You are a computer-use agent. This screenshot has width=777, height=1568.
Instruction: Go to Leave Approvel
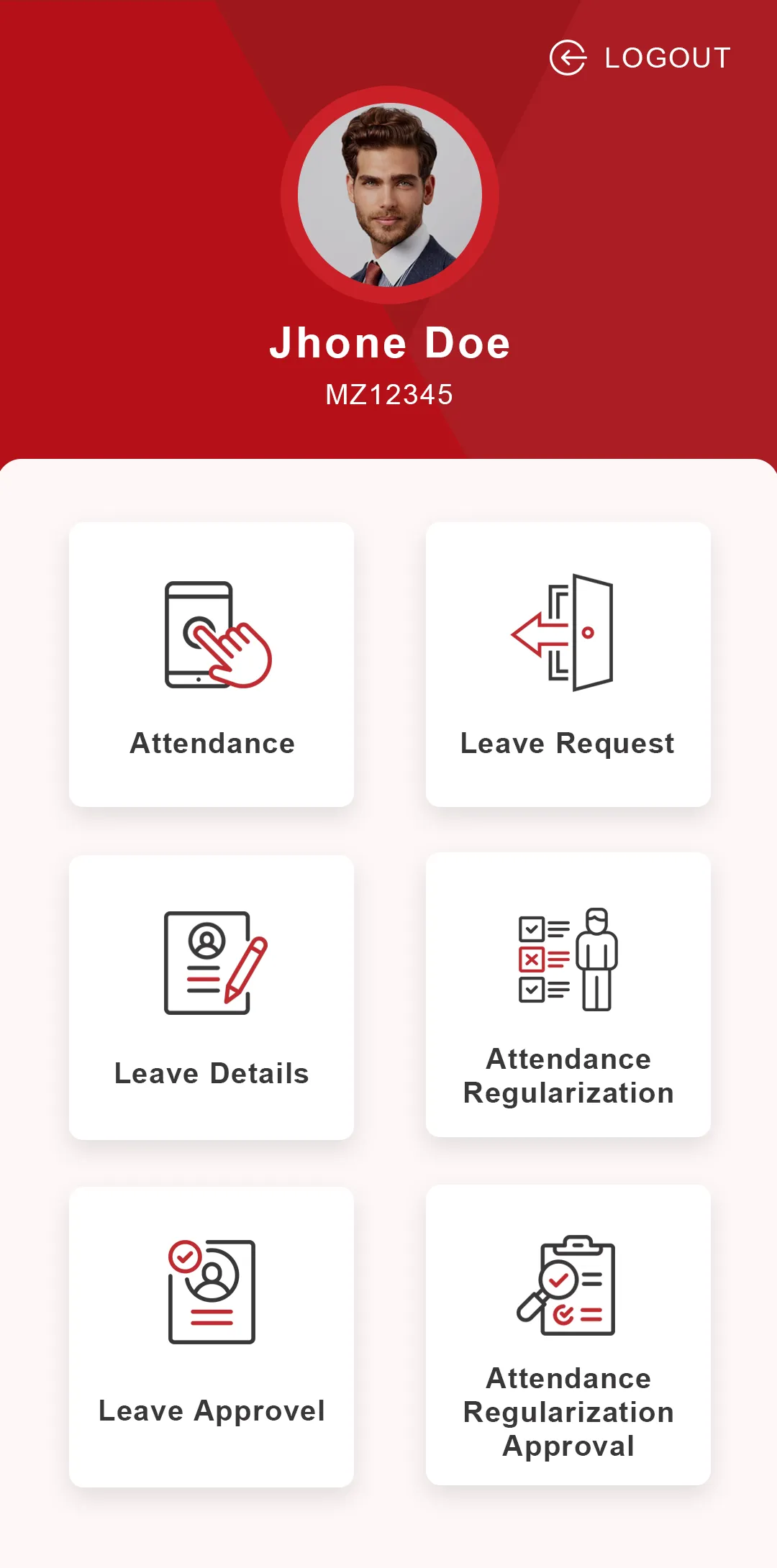pyautogui.click(x=212, y=1336)
